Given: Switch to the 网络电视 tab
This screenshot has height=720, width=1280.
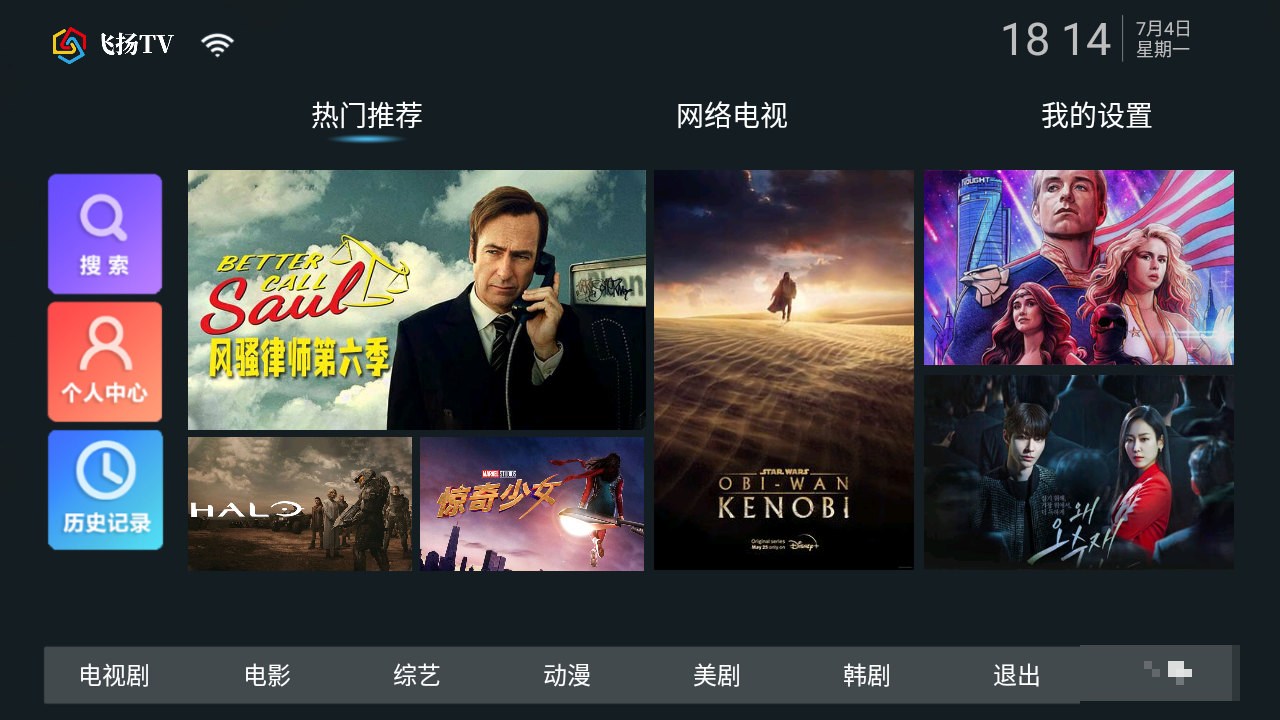Looking at the screenshot, I should pyautogui.click(x=732, y=116).
